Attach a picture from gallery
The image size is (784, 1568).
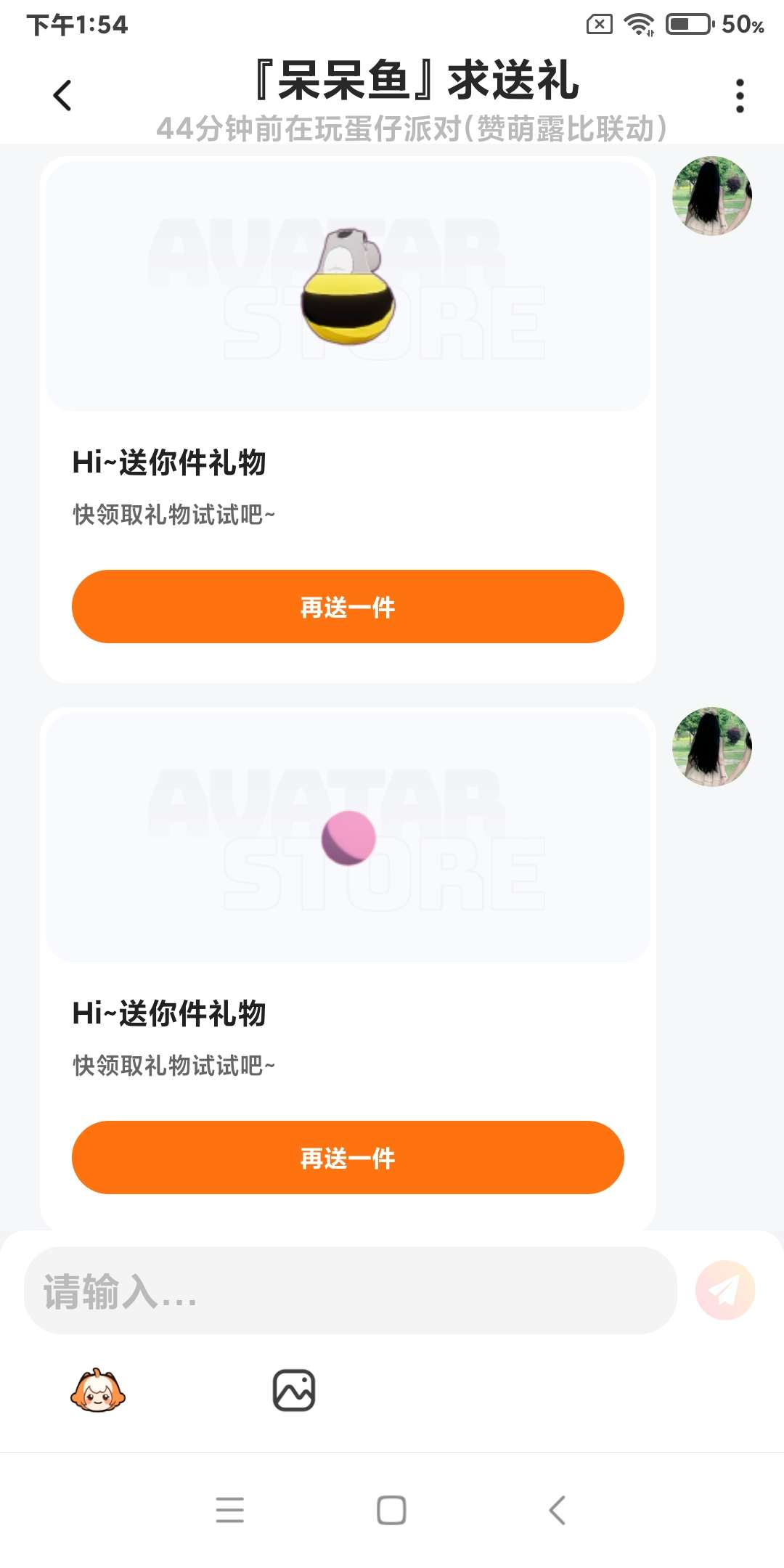click(x=294, y=1390)
